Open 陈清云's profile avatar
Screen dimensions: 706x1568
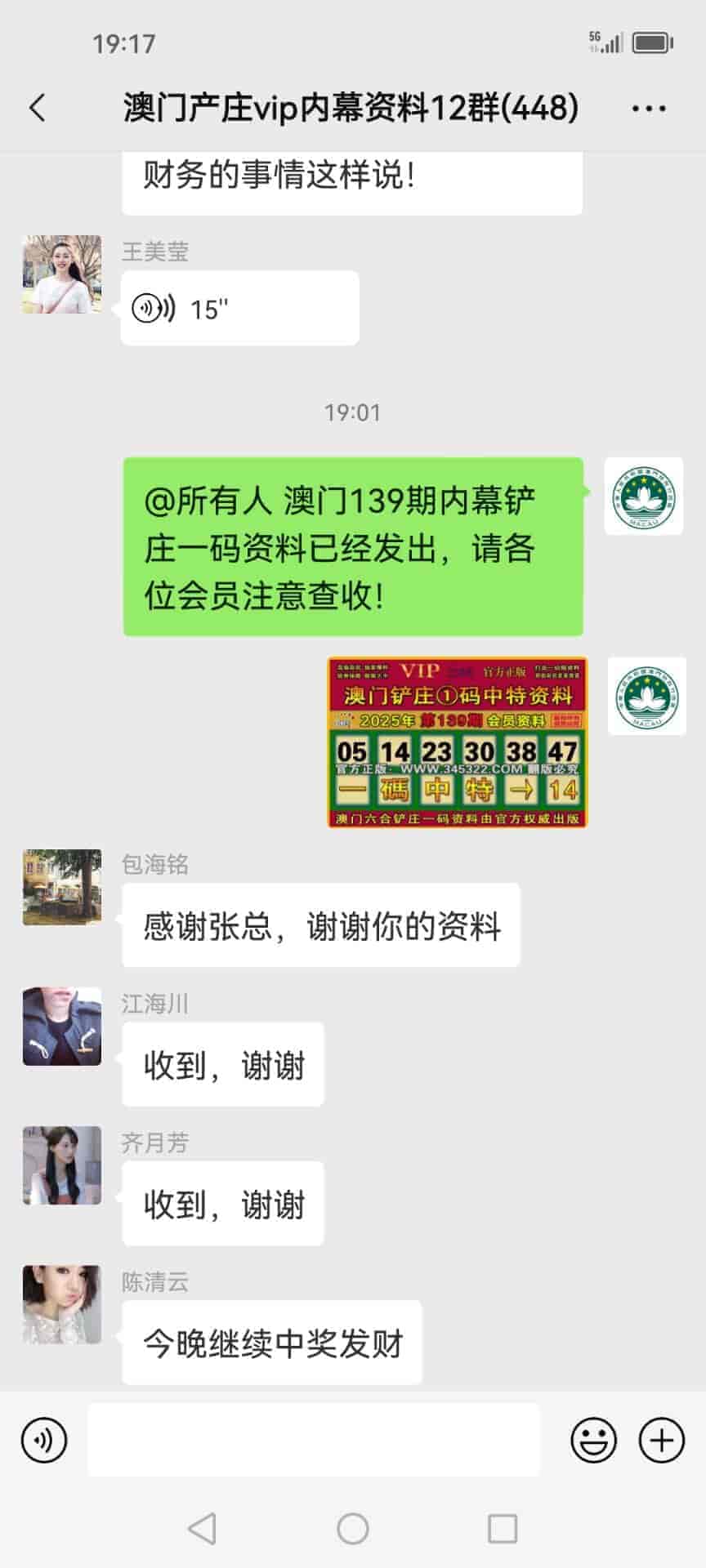(x=62, y=1304)
